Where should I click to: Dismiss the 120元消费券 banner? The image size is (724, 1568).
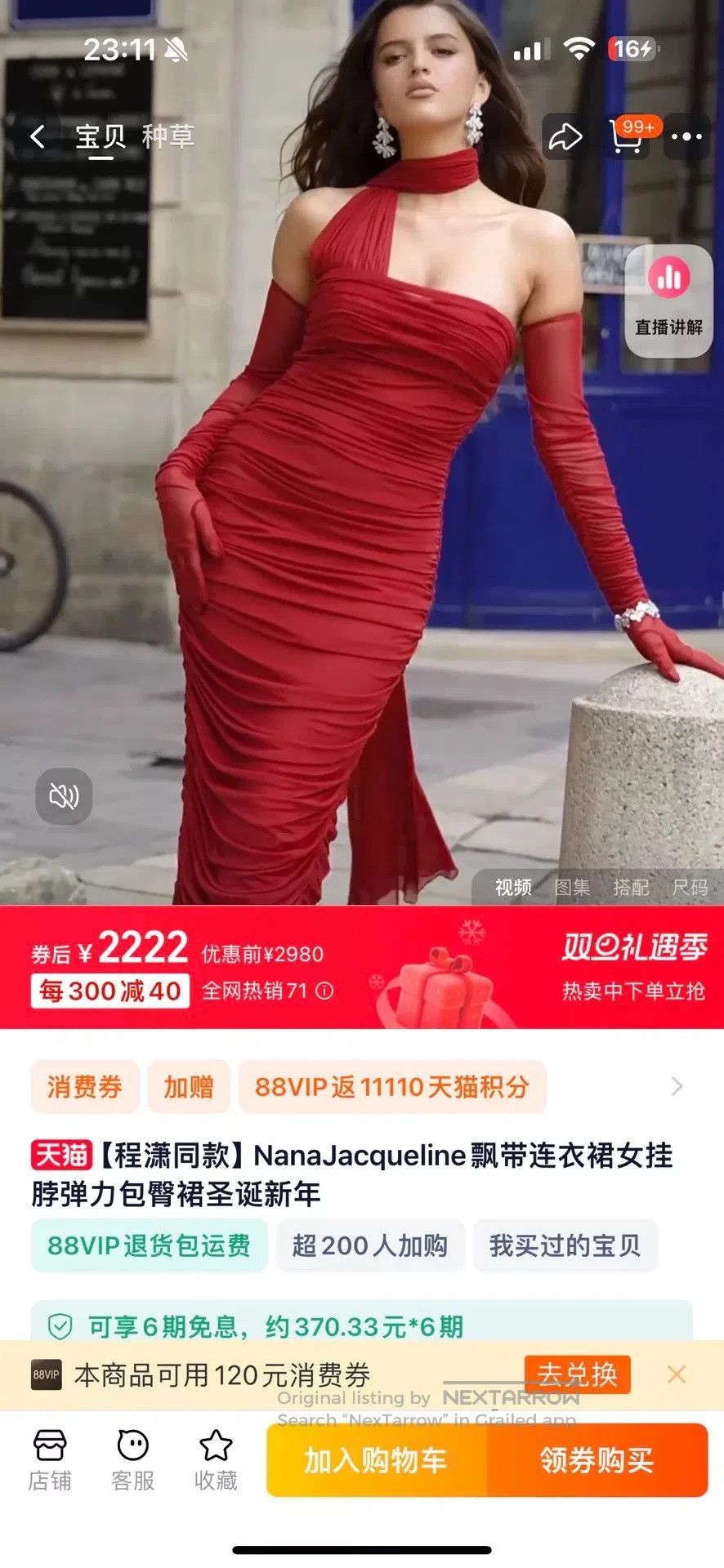point(677,1374)
